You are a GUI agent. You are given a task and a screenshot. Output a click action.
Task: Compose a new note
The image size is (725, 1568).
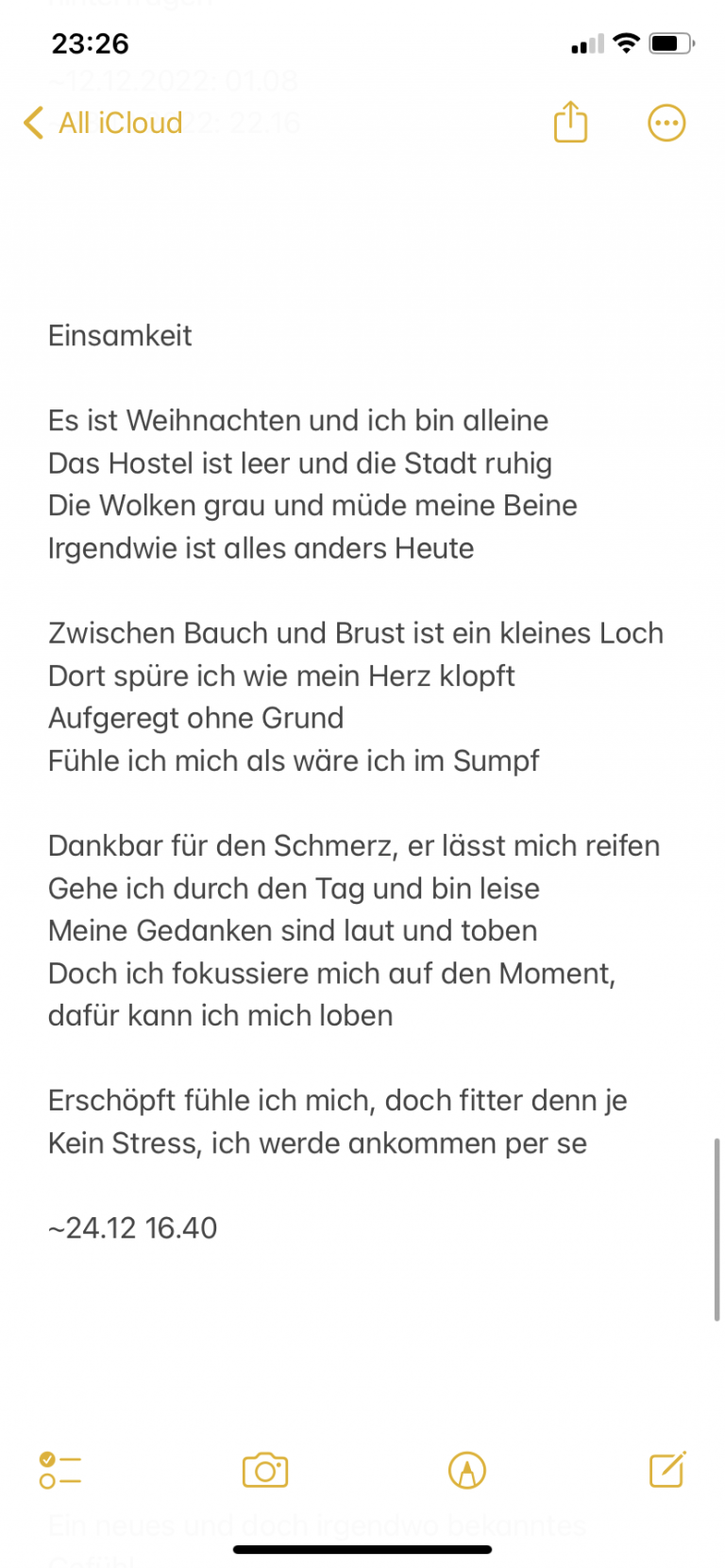pyautogui.click(x=666, y=1469)
